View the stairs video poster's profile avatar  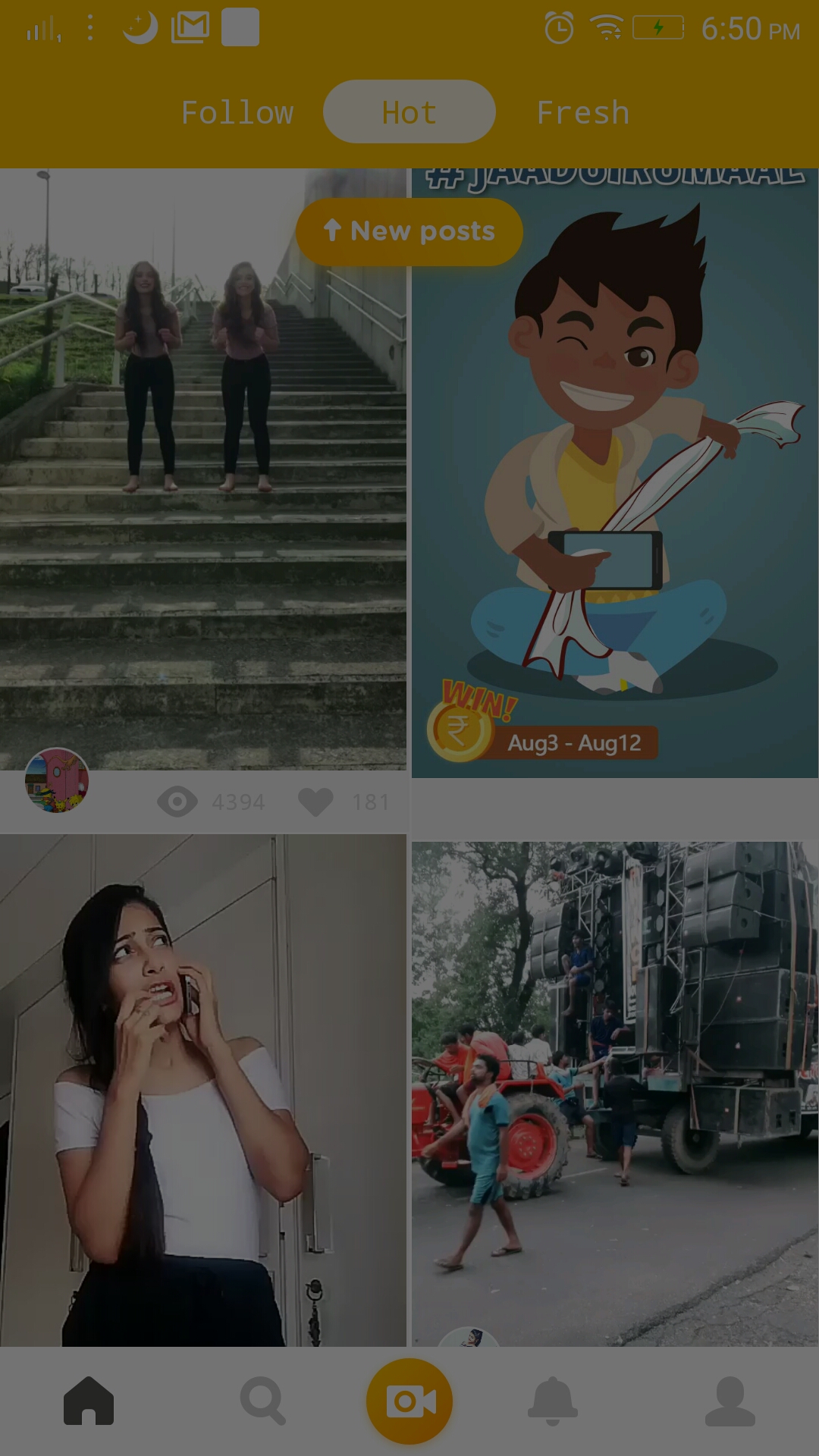click(57, 780)
